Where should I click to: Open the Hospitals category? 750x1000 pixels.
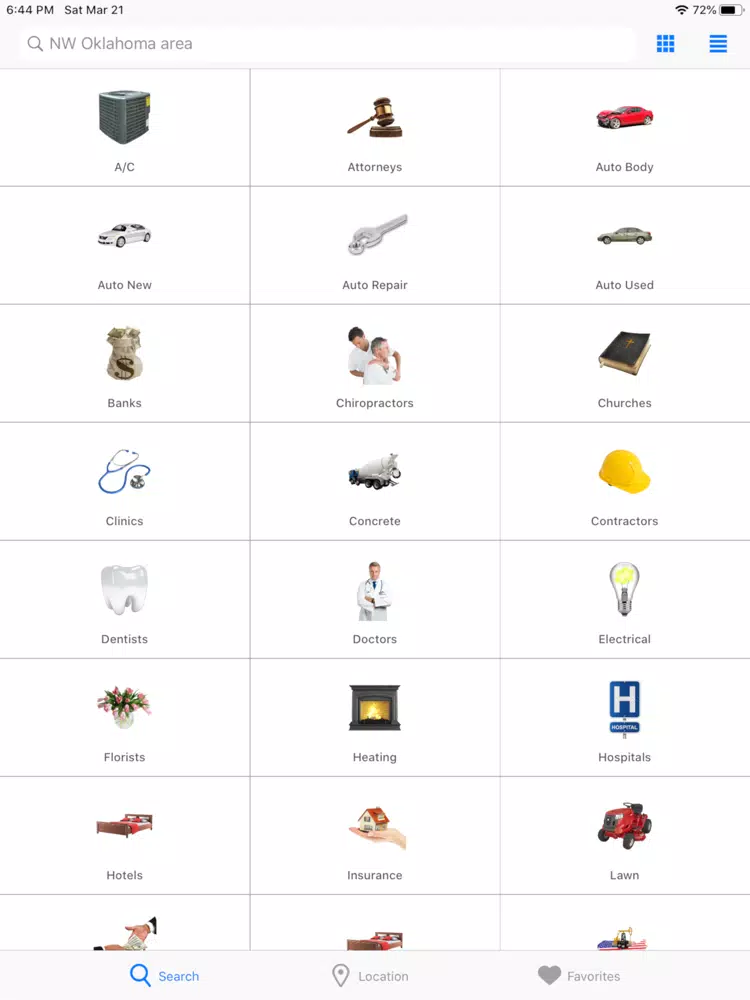625,718
